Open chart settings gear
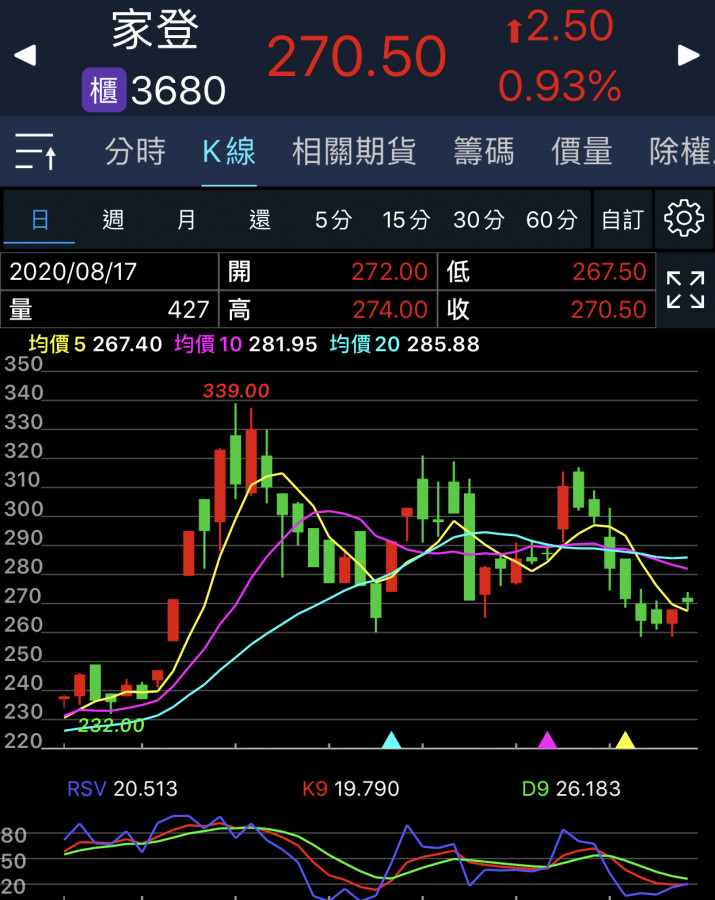 684,219
